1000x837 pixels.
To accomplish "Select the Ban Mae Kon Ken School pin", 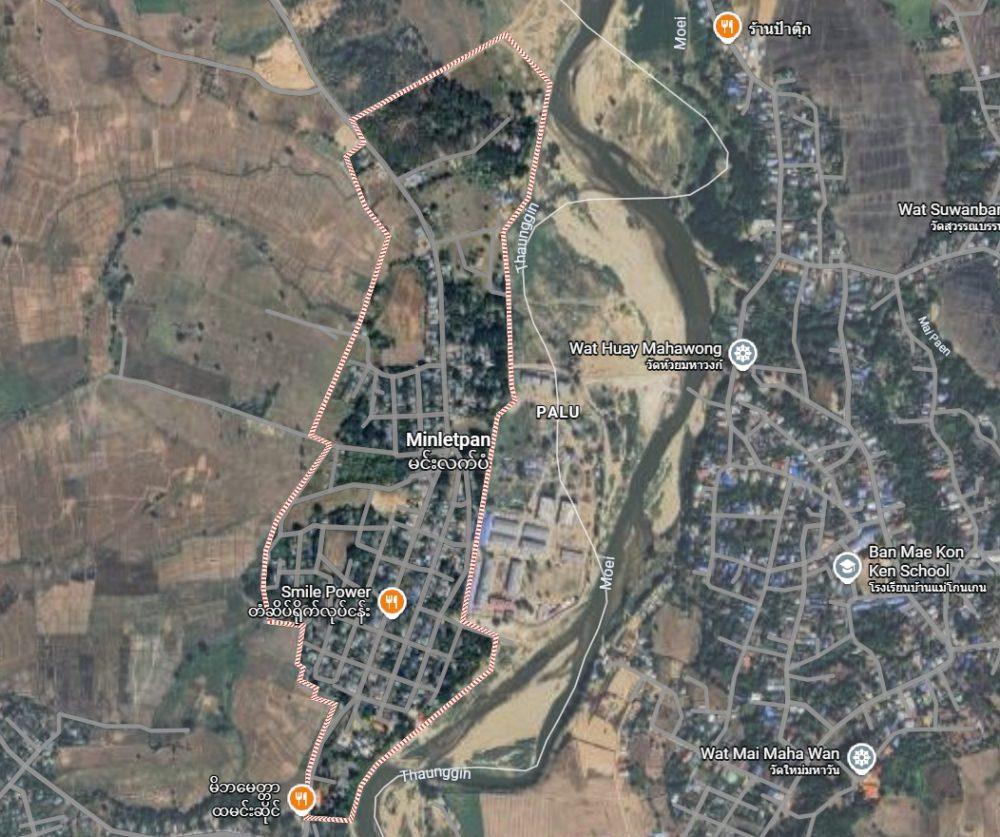I will [847, 567].
